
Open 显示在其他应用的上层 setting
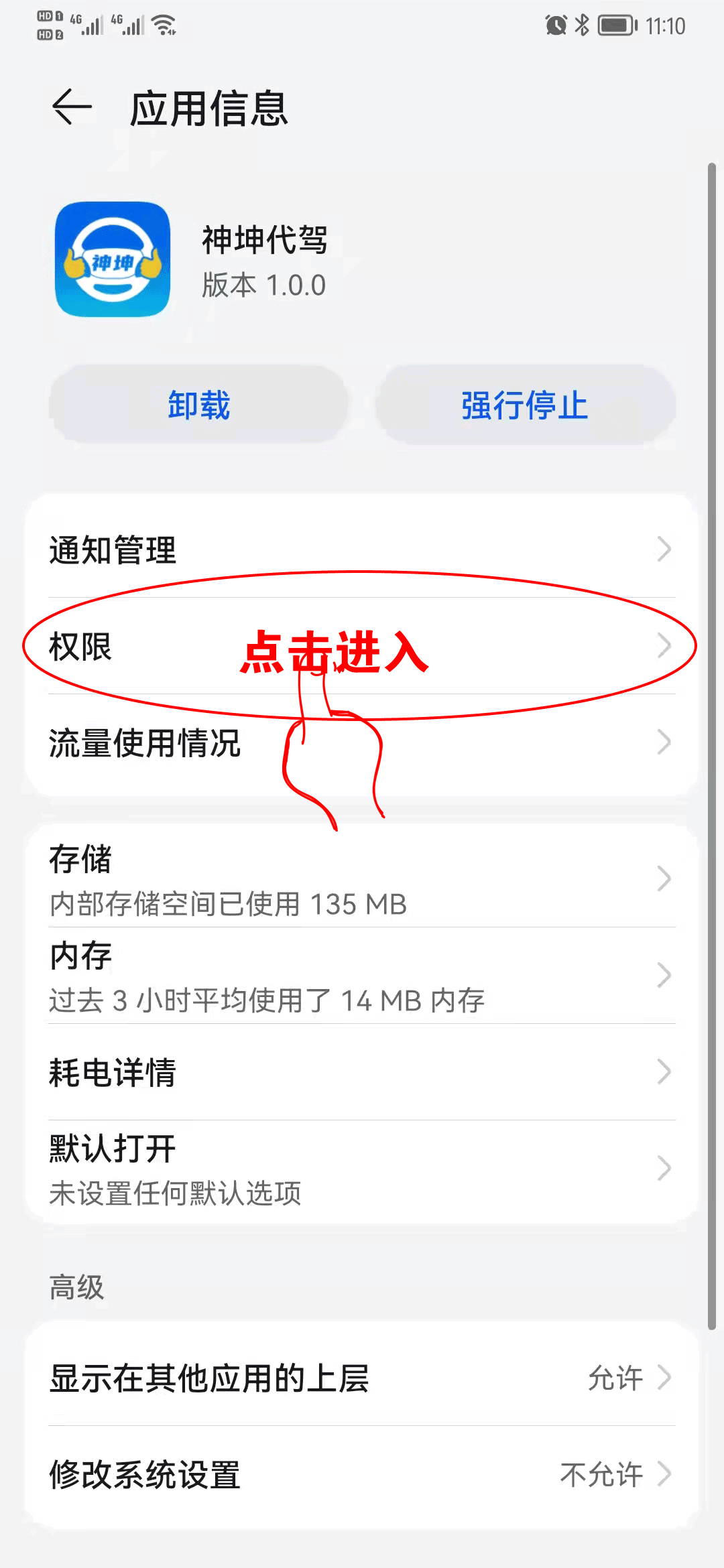click(x=361, y=1378)
